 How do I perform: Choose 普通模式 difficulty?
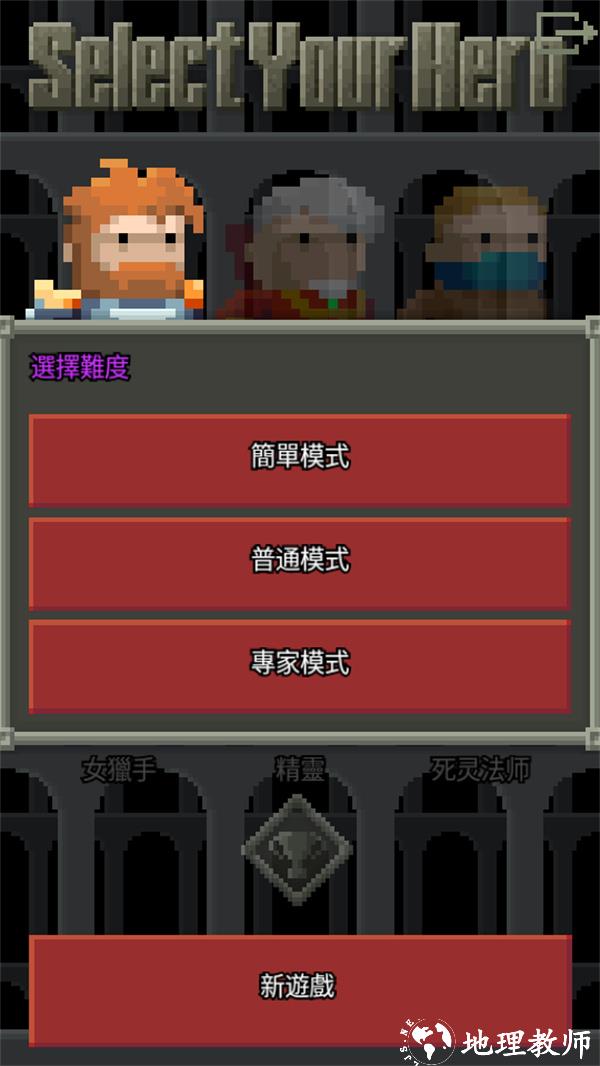pos(299,562)
